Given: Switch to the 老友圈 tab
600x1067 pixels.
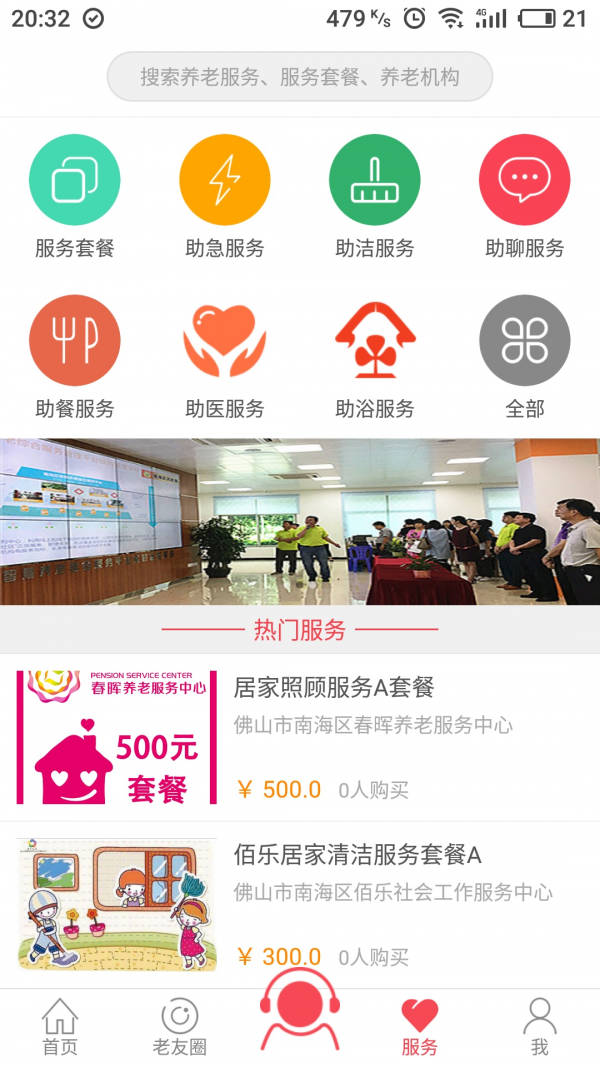Looking at the screenshot, I should coord(180,1027).
